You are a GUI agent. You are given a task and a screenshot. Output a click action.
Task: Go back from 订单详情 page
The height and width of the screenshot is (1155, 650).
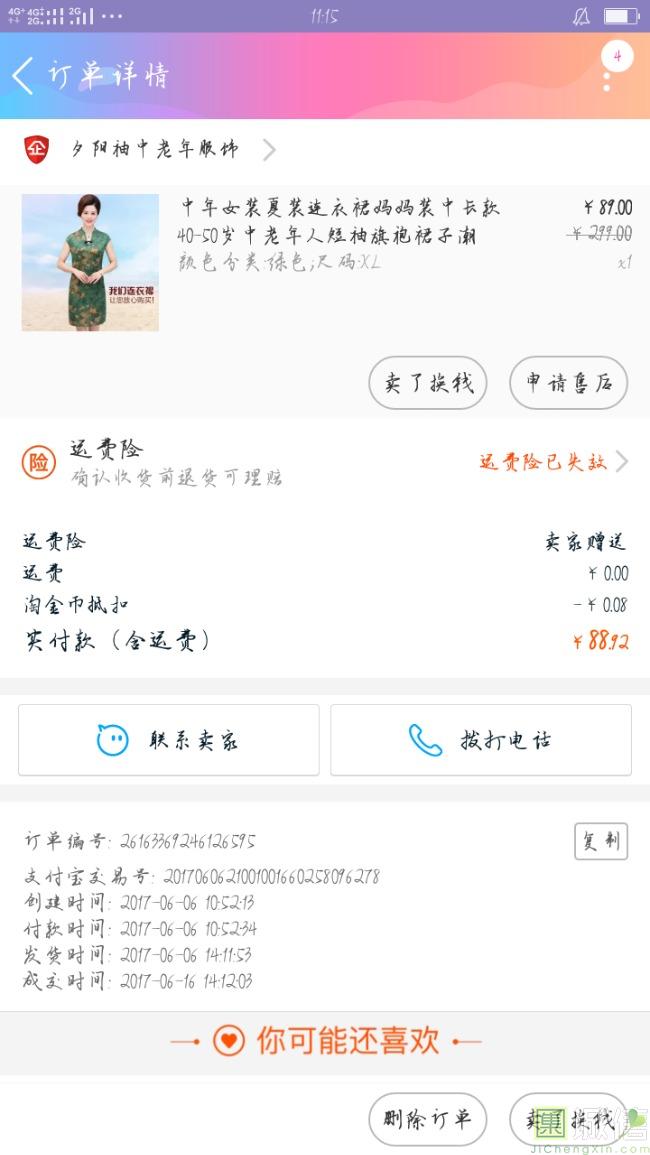click(24, 76)
